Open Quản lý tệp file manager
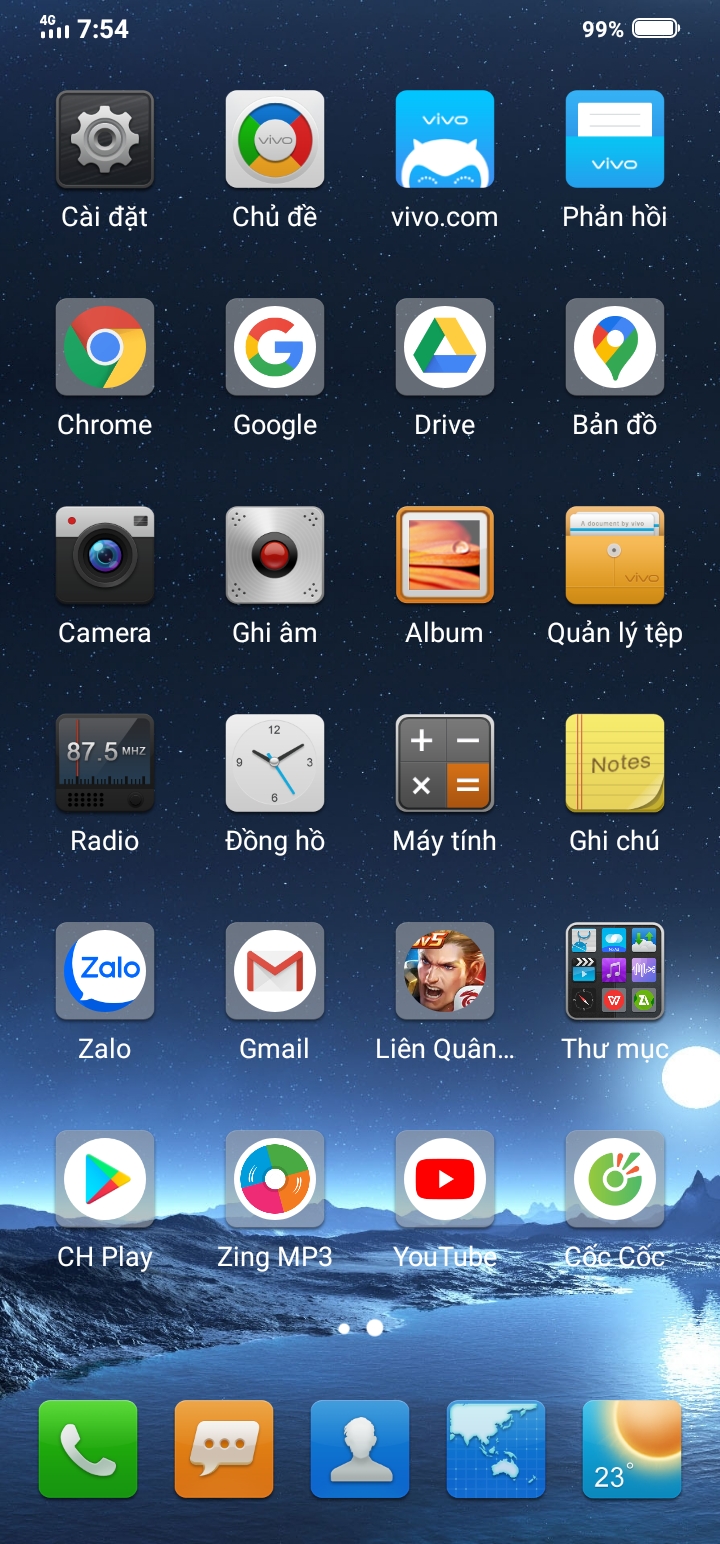 click(615, 555)
